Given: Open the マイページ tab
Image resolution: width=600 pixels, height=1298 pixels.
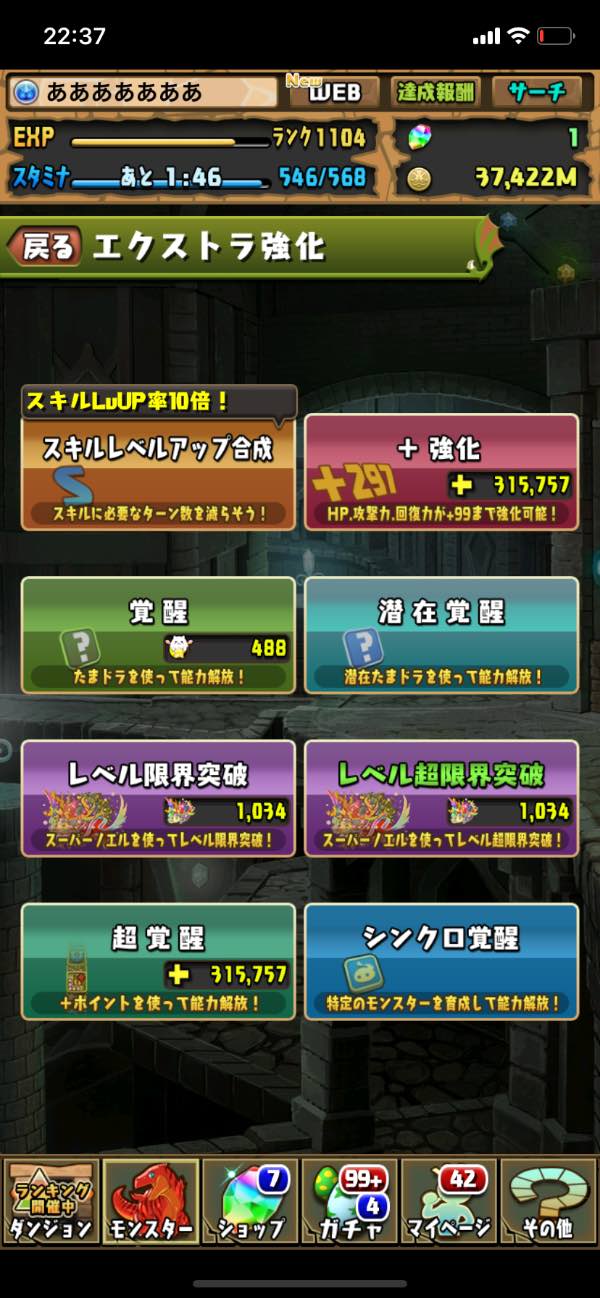Looking at the screenshot, I should [x=449, y=1201].
